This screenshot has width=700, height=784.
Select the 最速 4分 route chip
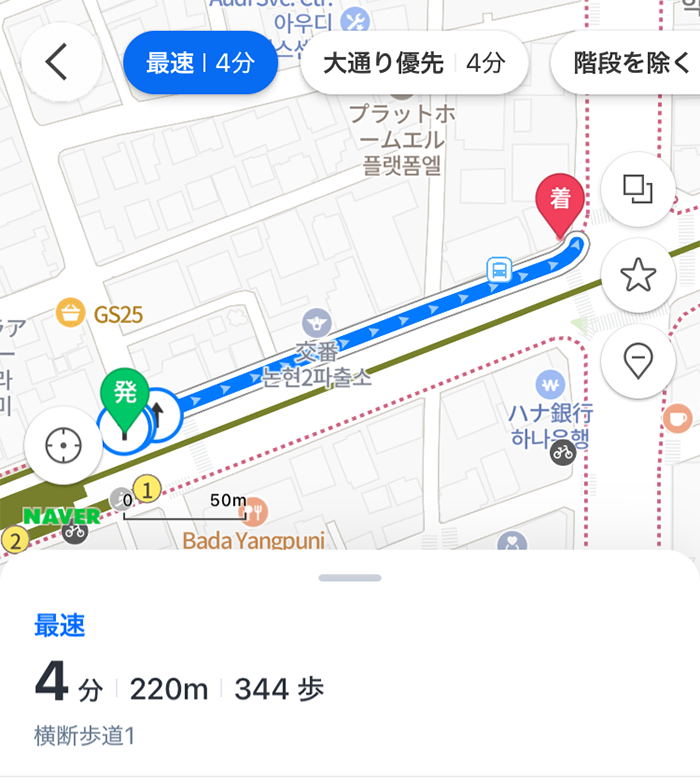tap(200, 63)
